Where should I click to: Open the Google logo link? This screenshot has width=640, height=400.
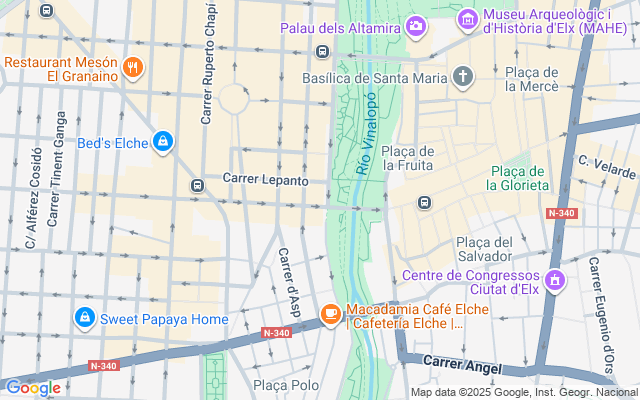(33, 388)
